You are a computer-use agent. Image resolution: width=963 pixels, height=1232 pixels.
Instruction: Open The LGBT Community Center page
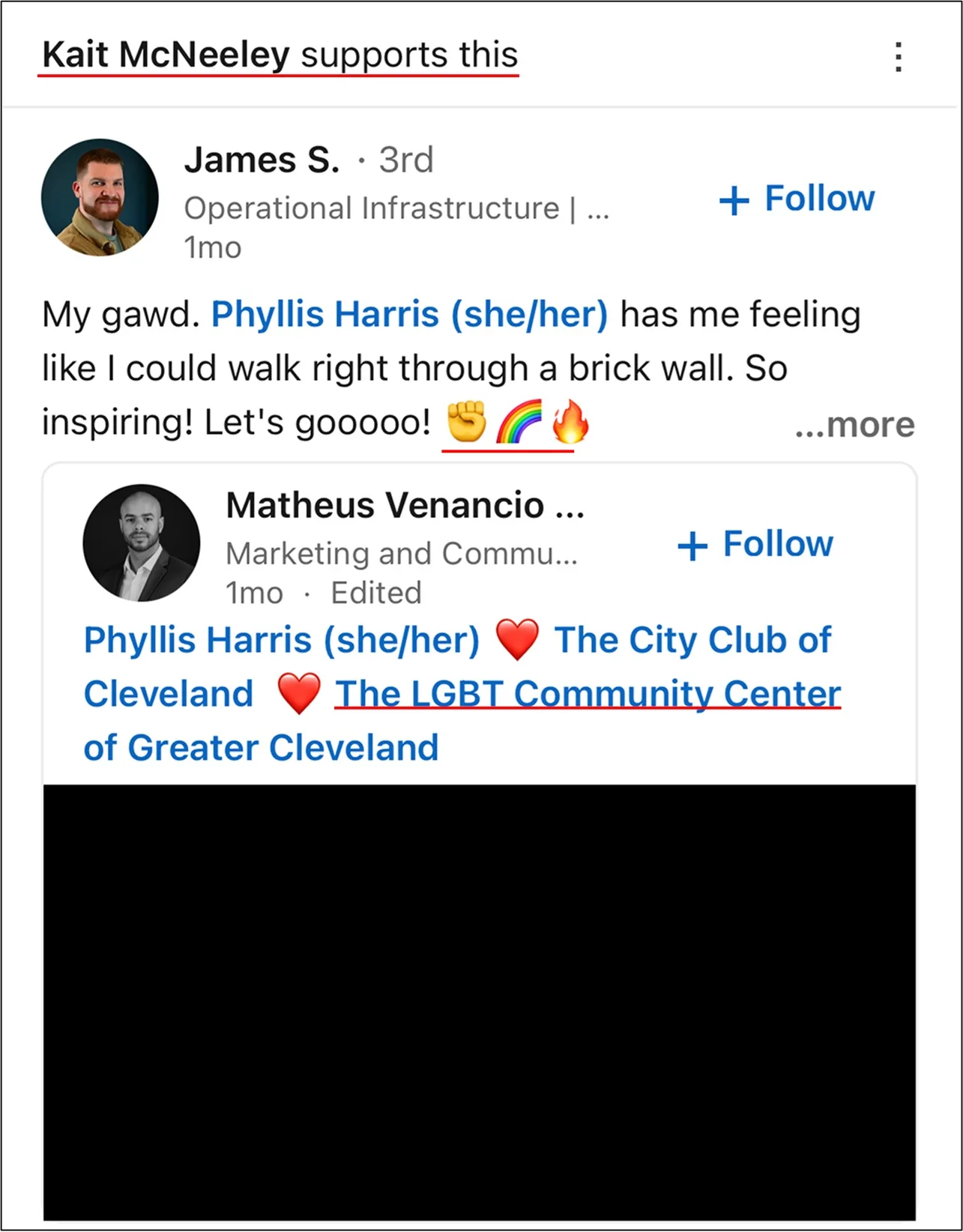coord(588,695)
